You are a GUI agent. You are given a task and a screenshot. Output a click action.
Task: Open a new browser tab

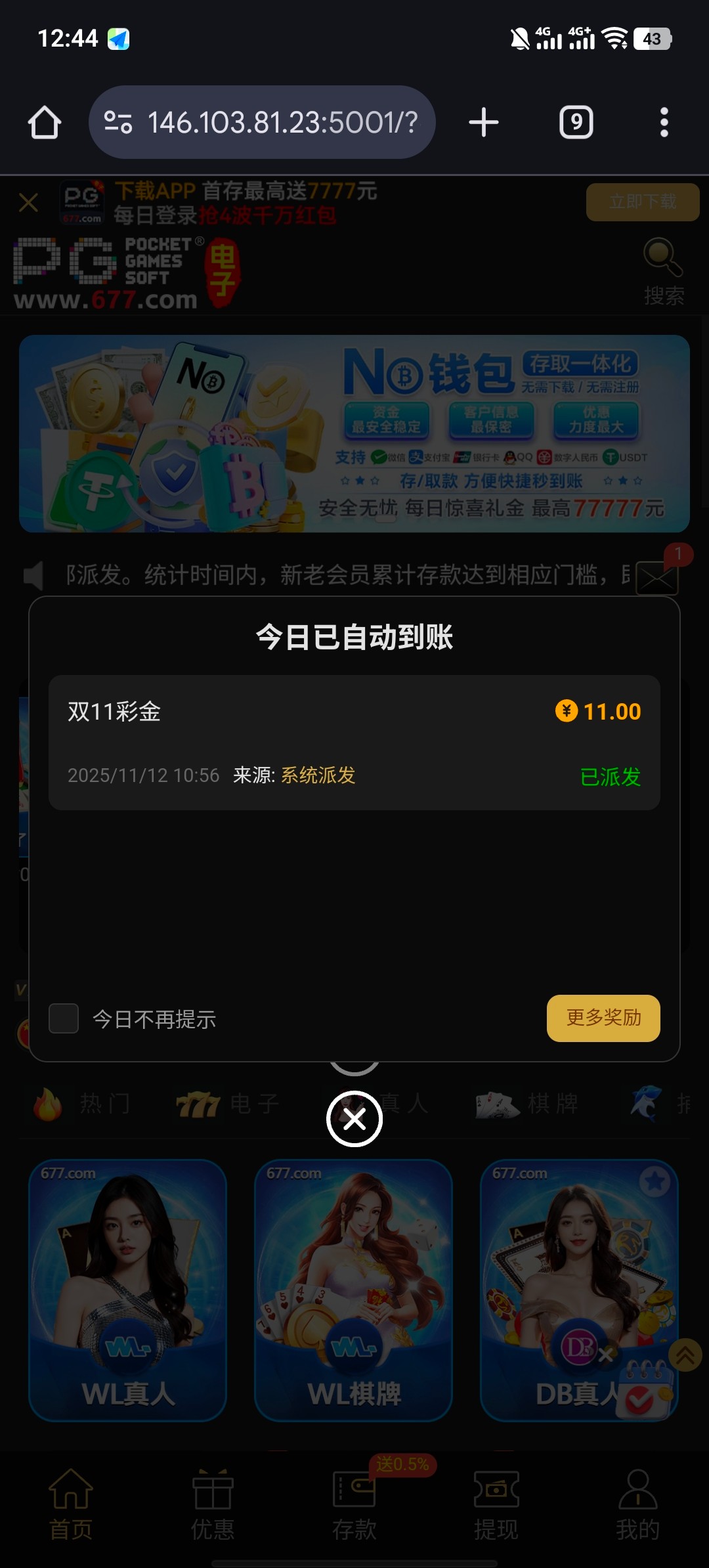point(484,123)
